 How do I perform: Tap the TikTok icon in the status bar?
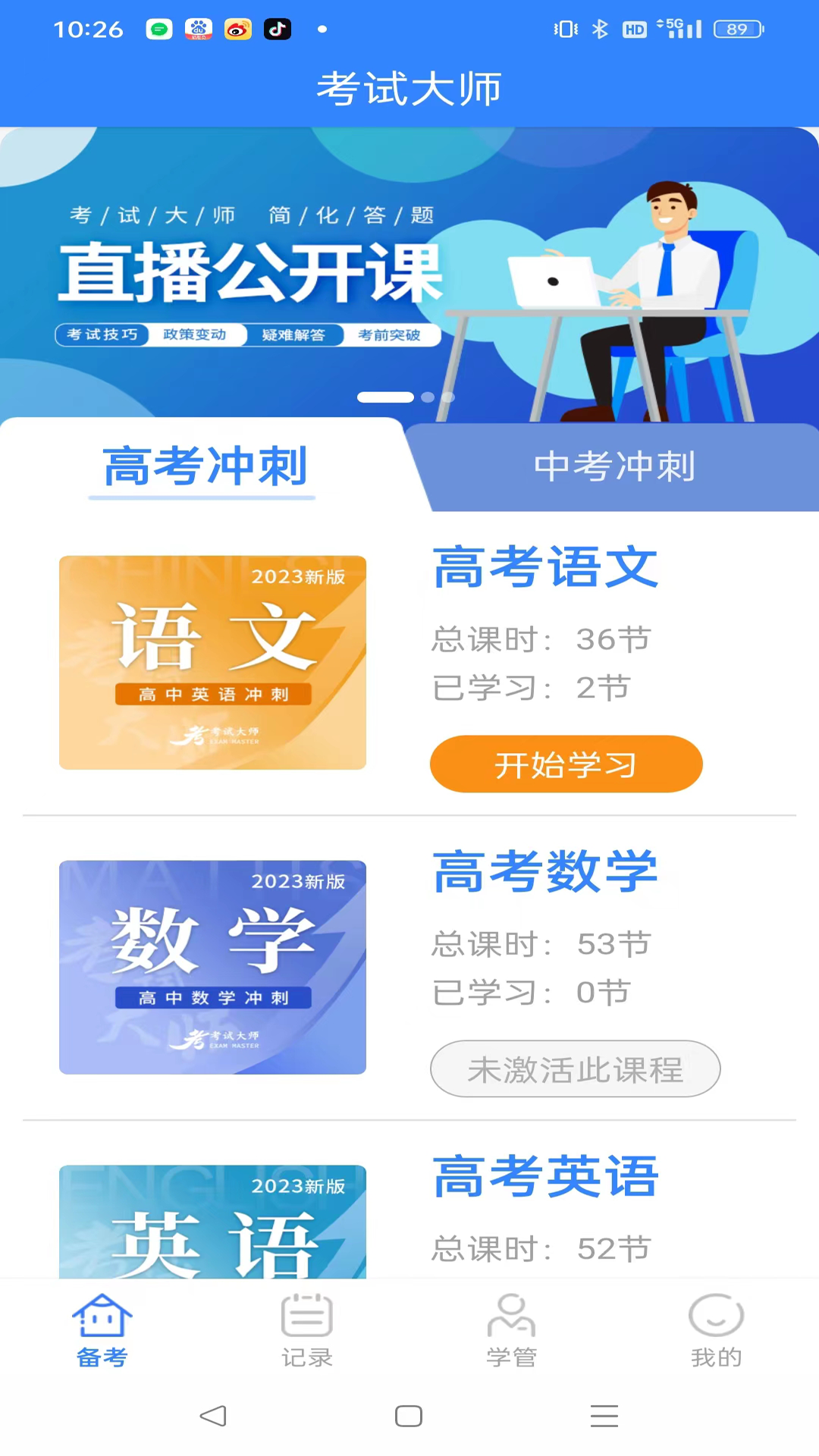click(x=278, y=30)
